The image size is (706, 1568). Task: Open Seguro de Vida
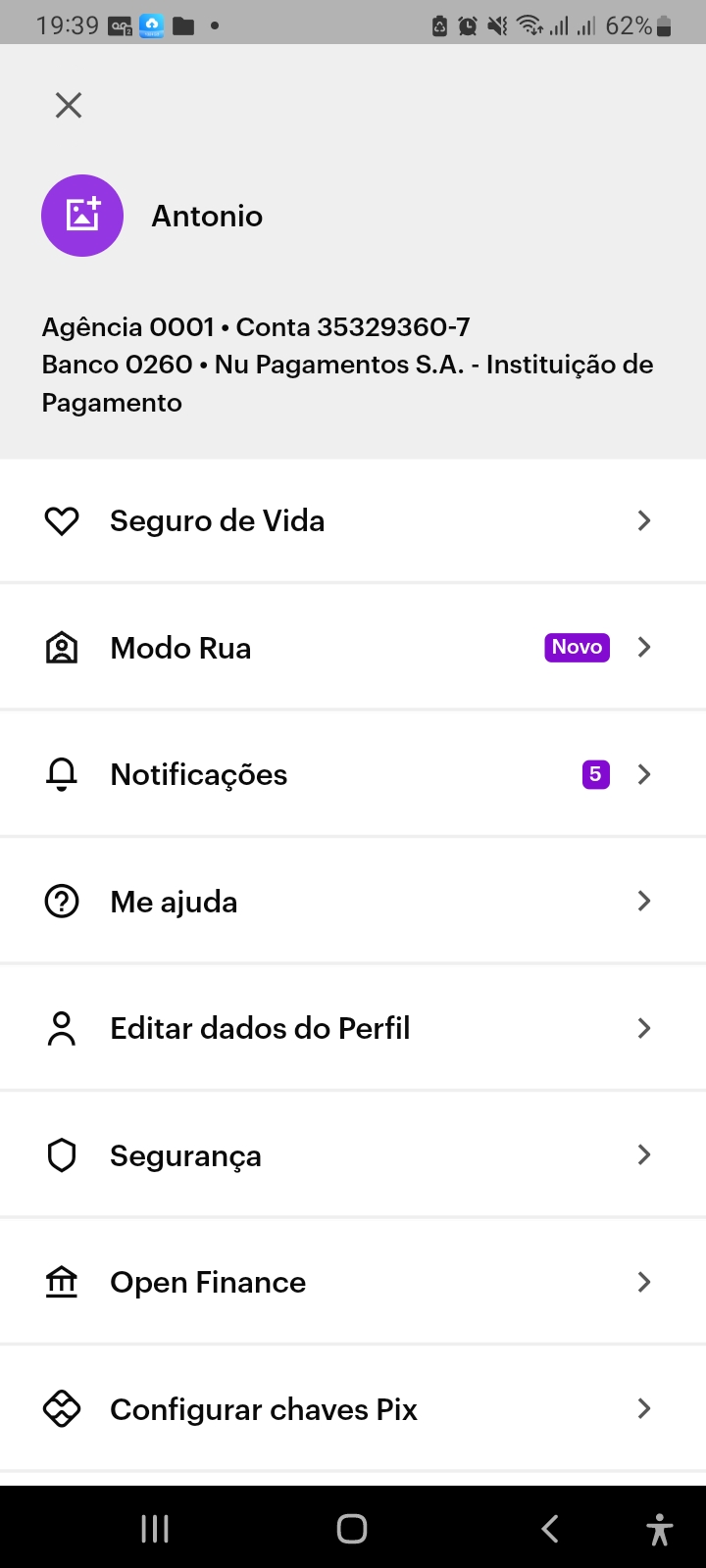pyautogui.click(x=351, y=520)
